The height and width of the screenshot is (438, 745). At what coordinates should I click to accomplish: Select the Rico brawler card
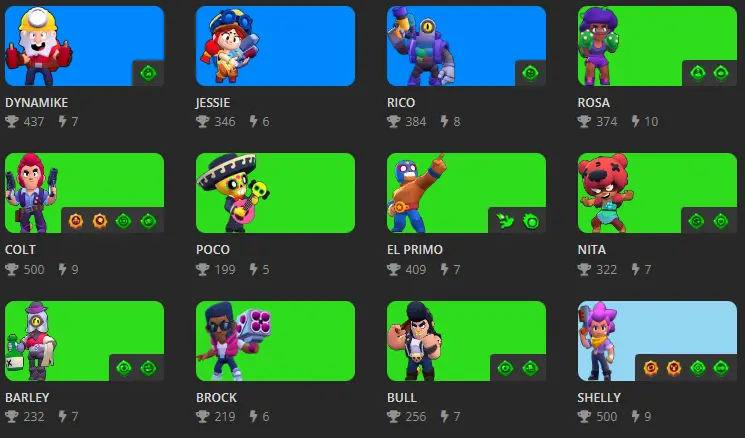coord(466,47)
